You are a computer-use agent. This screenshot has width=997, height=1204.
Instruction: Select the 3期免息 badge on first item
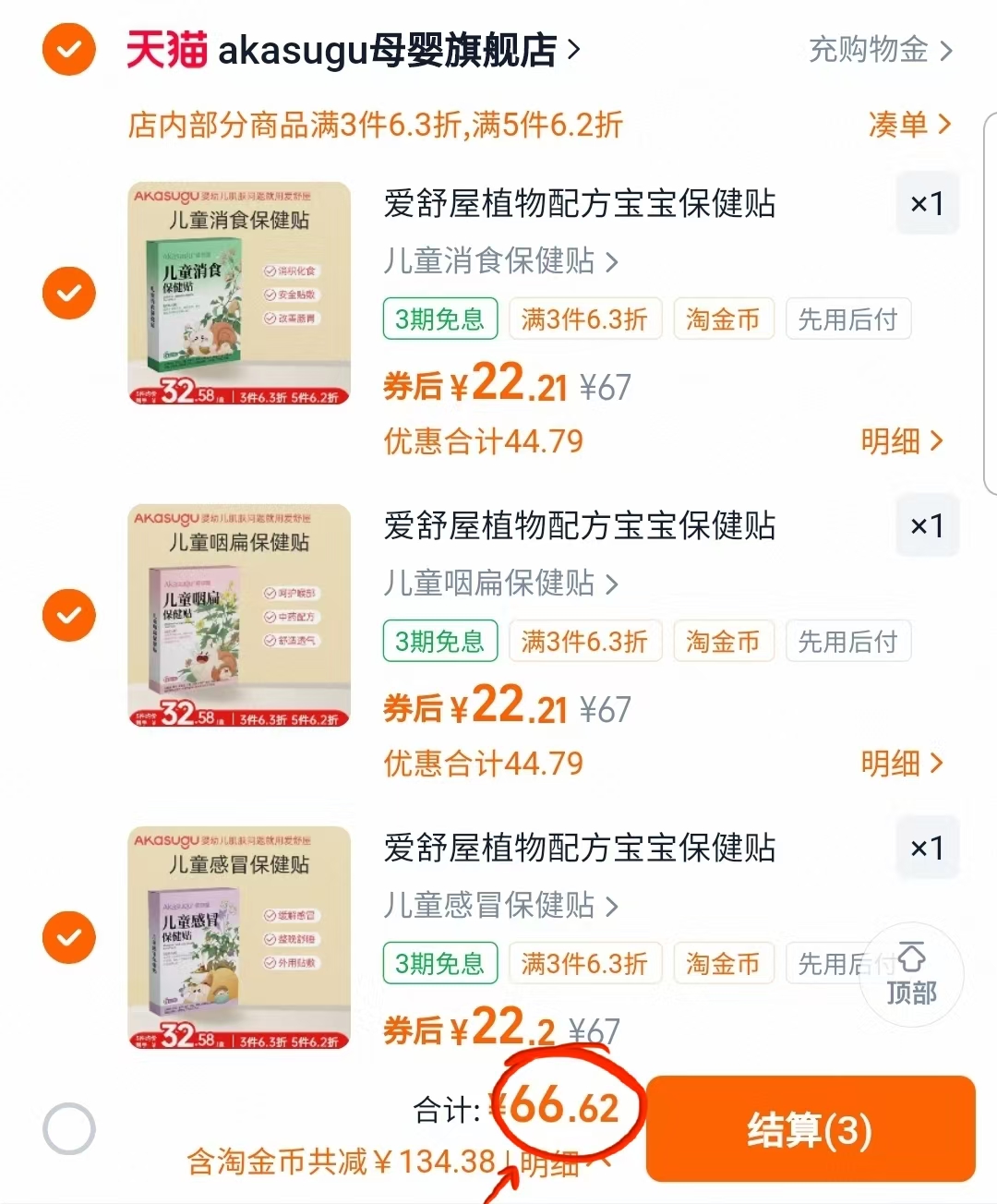(x=439, y=319)
